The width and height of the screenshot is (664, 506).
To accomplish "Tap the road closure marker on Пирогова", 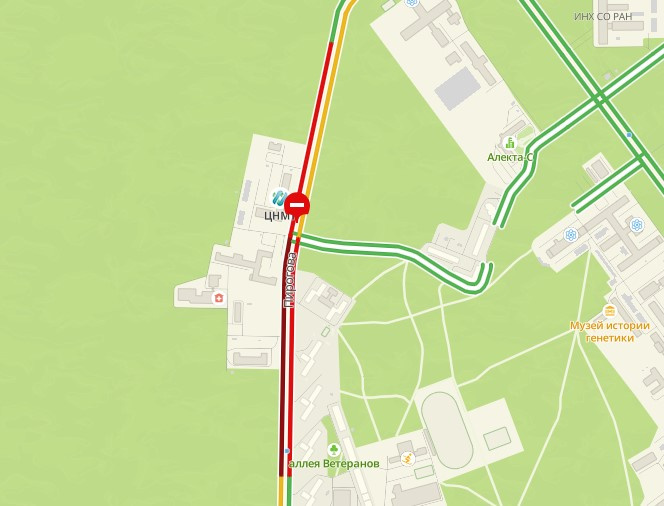I will pyautogui.click(x=297, y=206).
